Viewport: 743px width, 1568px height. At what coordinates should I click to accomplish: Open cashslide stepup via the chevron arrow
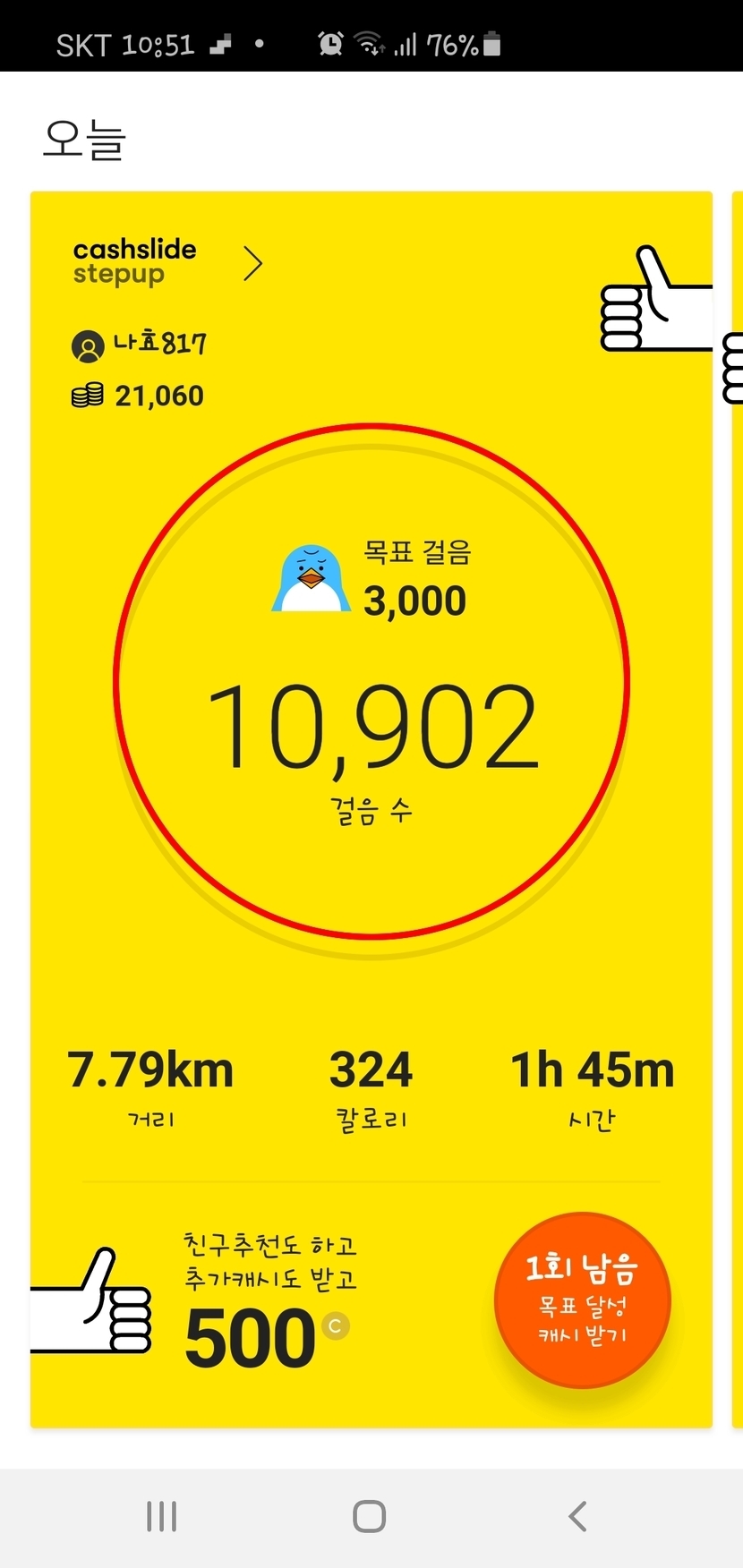[253, 264]
